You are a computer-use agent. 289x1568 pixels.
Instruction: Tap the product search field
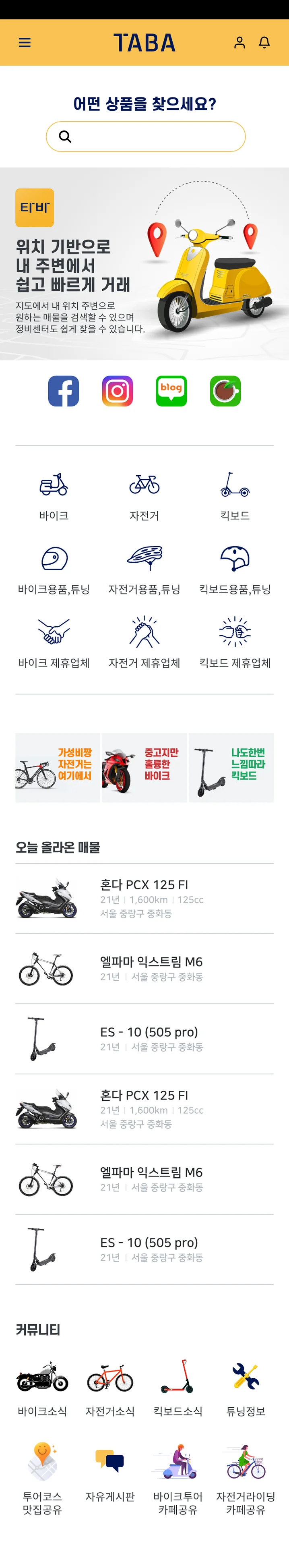pos(146,137)
